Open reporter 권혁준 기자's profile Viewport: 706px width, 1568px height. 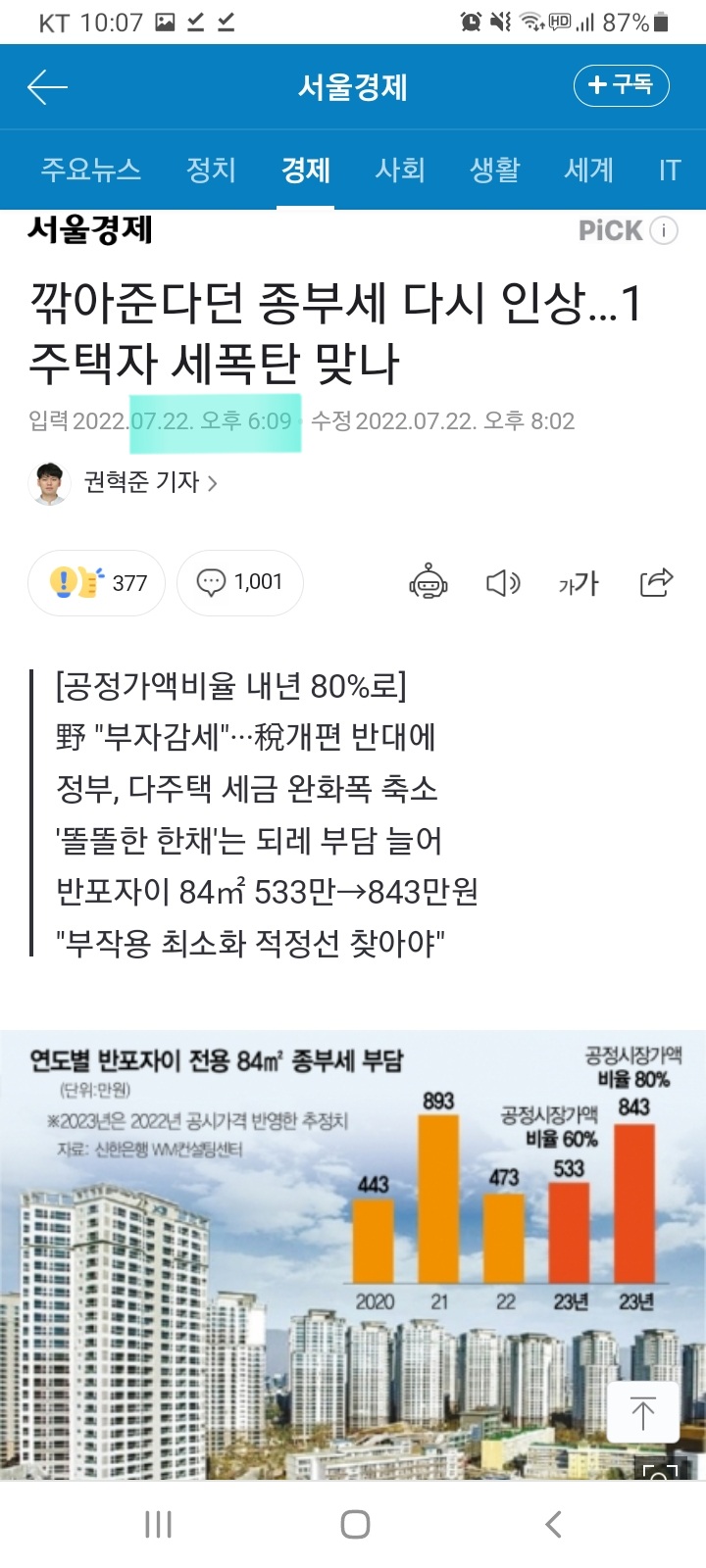[x=147, y=482]
